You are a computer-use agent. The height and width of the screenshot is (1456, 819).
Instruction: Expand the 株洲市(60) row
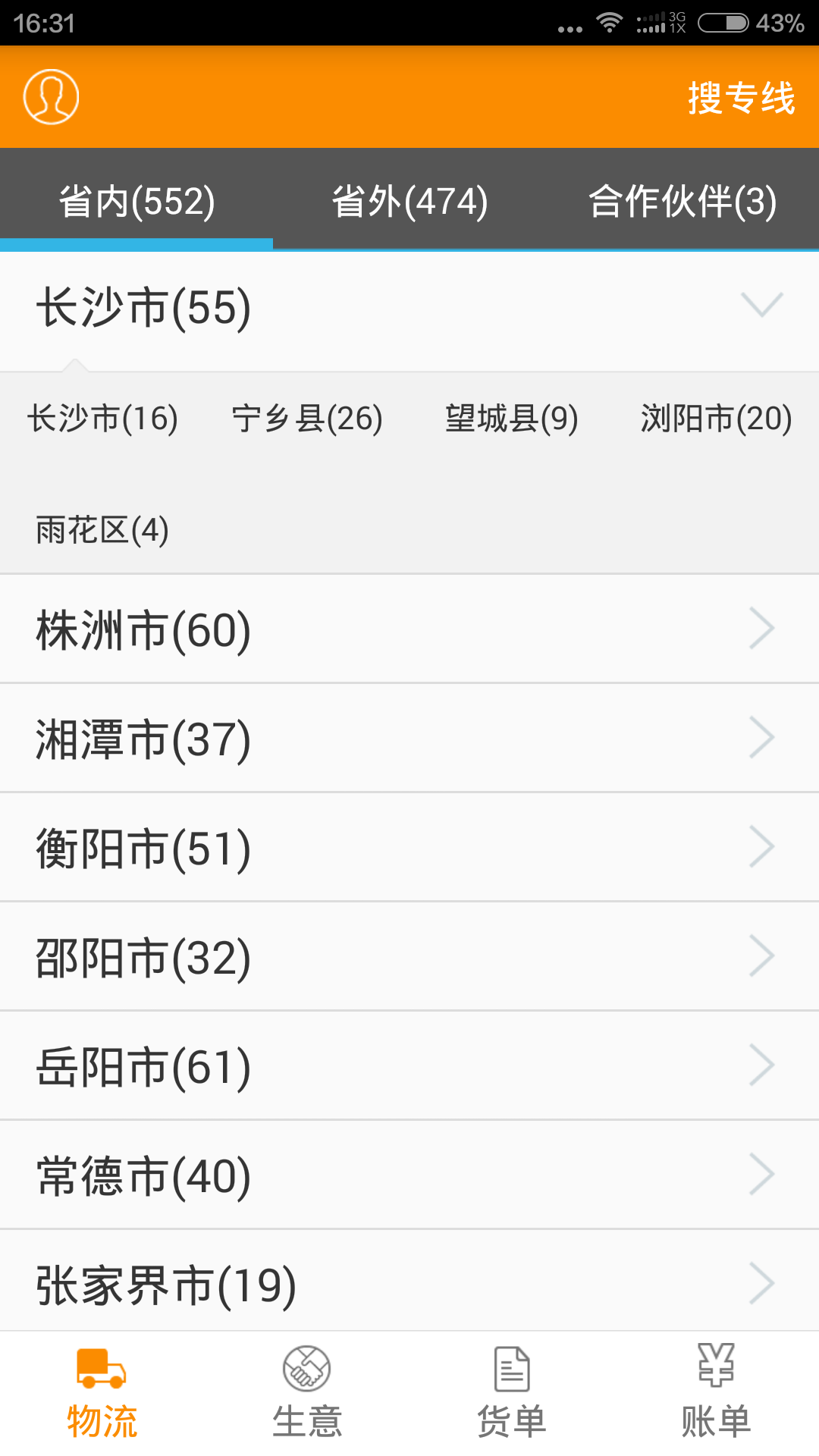click(409, 629)
